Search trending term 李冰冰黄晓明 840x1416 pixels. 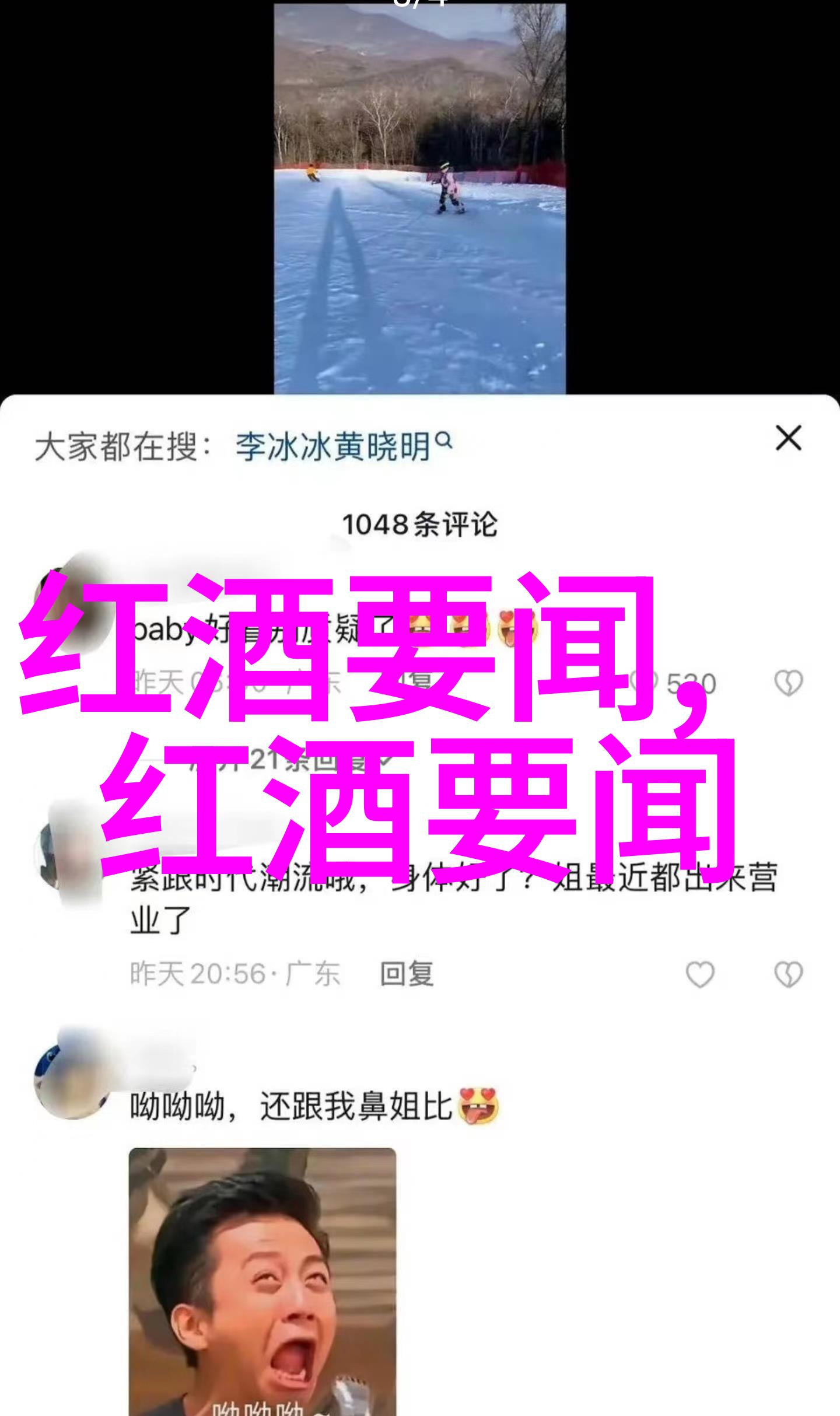[x=332, y=447]
